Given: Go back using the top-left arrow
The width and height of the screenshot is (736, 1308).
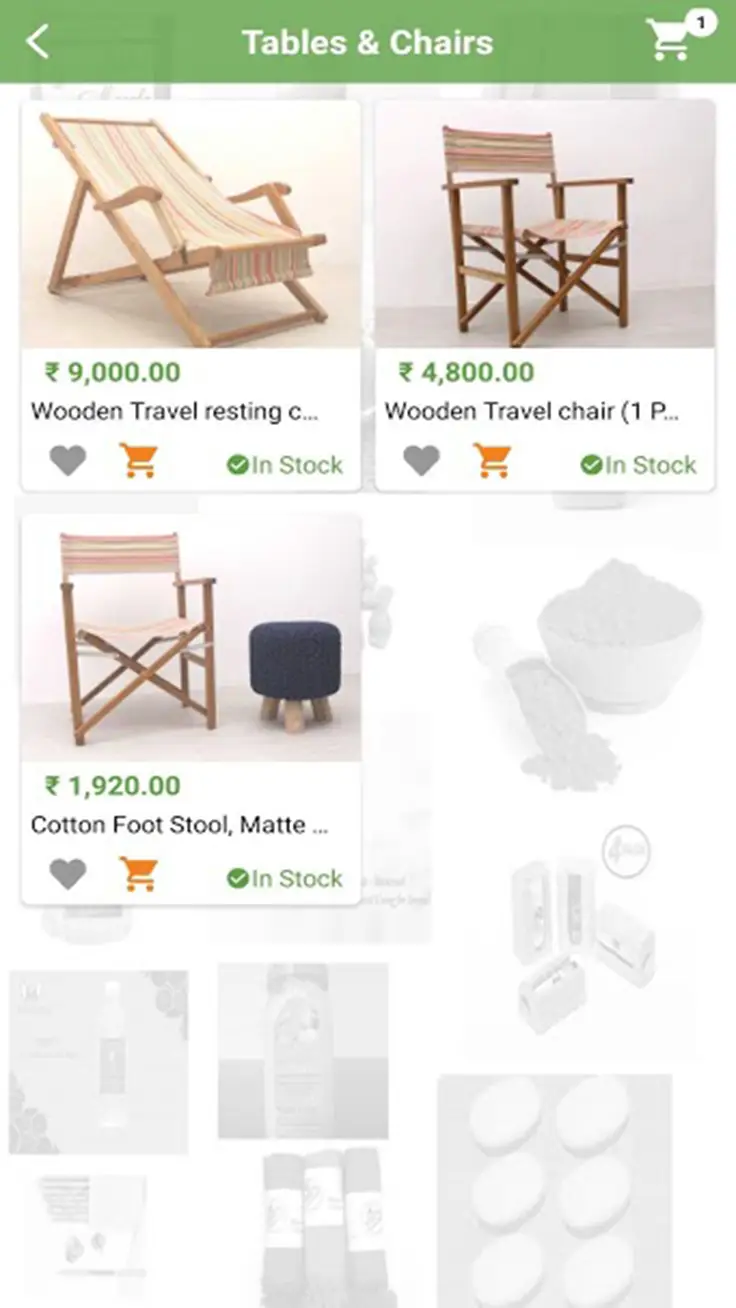Looking at the screenshot, I should [37, 42].
